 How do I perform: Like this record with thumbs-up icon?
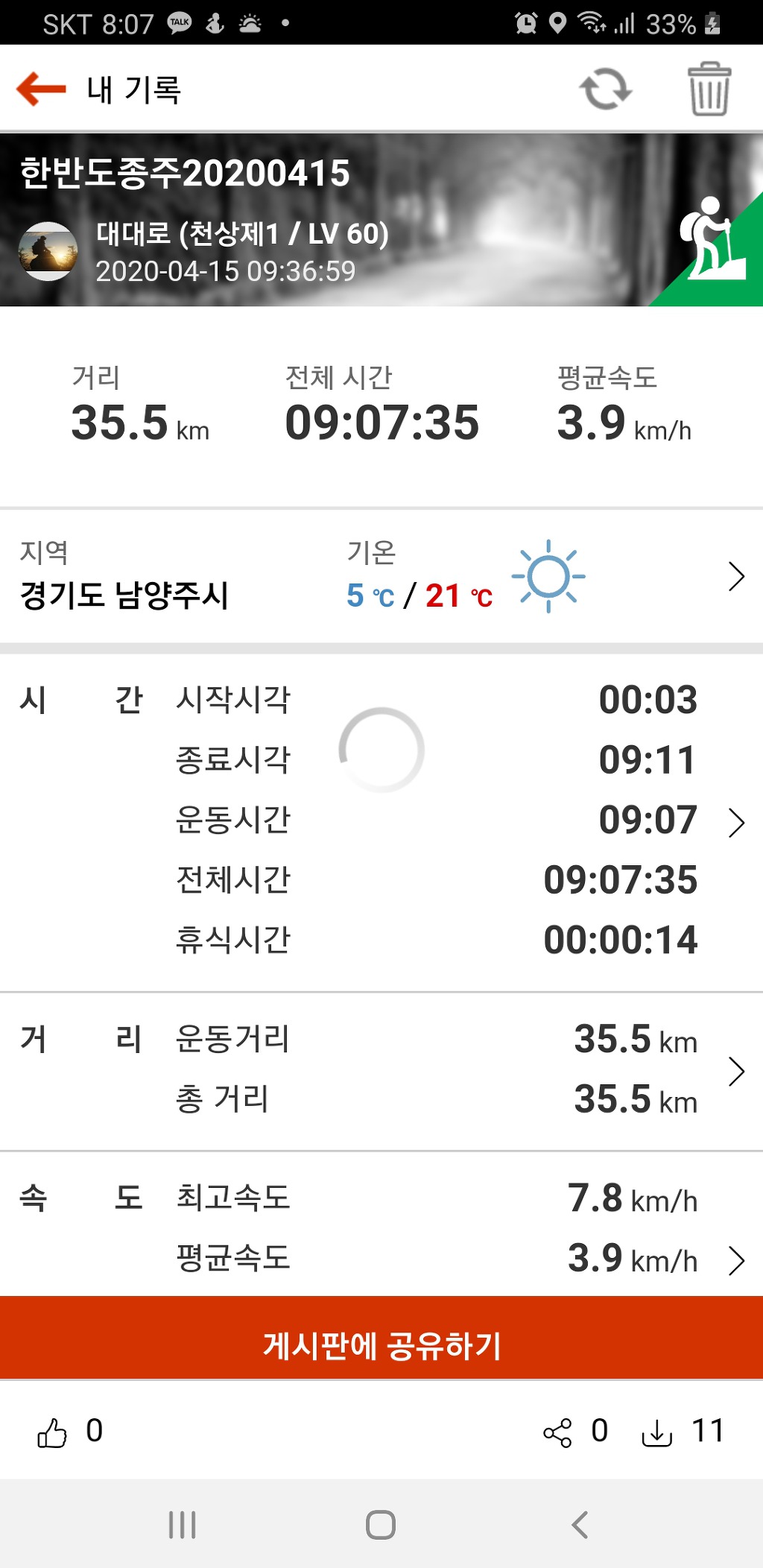pos(52,1432)
